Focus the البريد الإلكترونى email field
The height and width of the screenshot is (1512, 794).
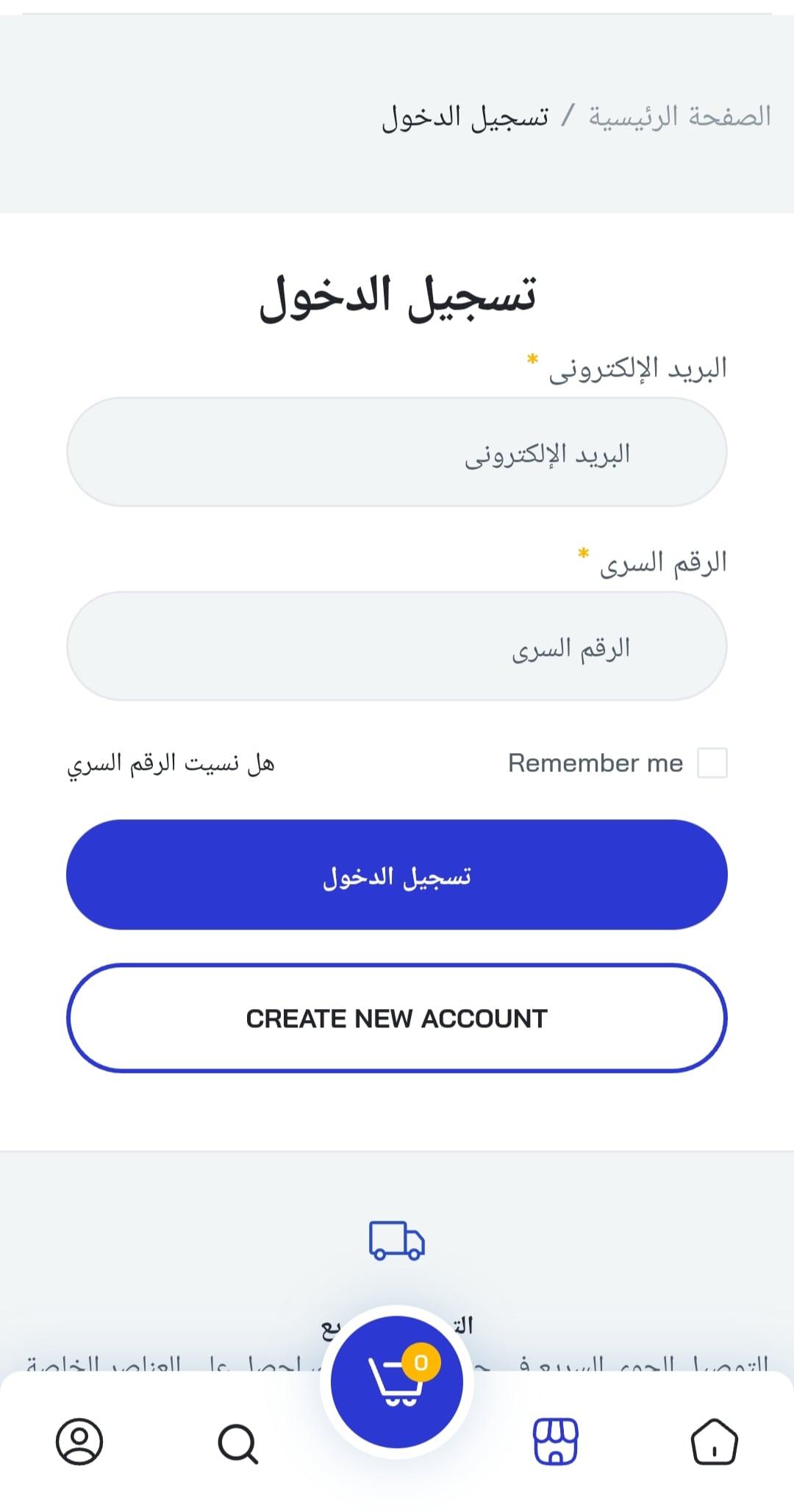click(x=397, y=452)
